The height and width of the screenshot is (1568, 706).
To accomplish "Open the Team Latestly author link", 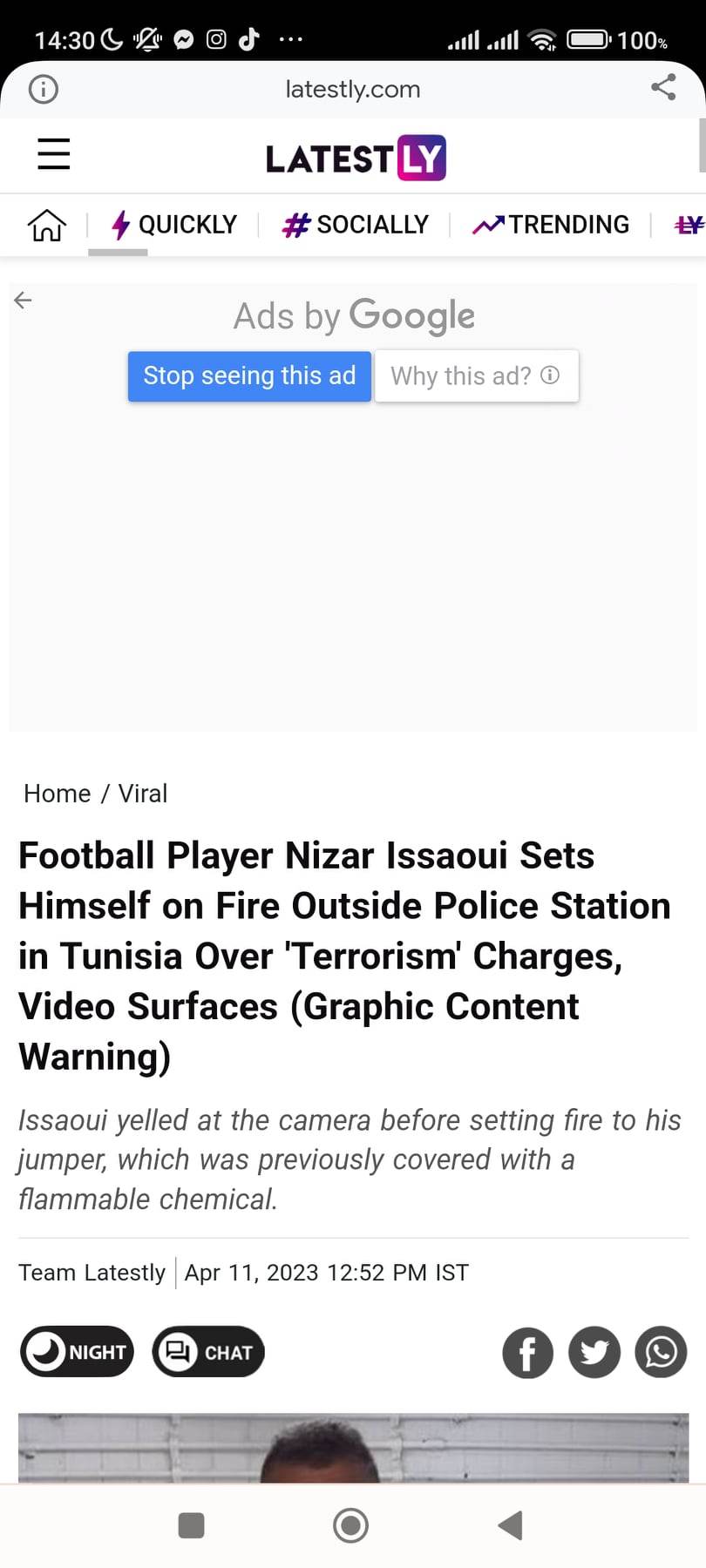I will pyautogui.click(x=92, y=1273).
